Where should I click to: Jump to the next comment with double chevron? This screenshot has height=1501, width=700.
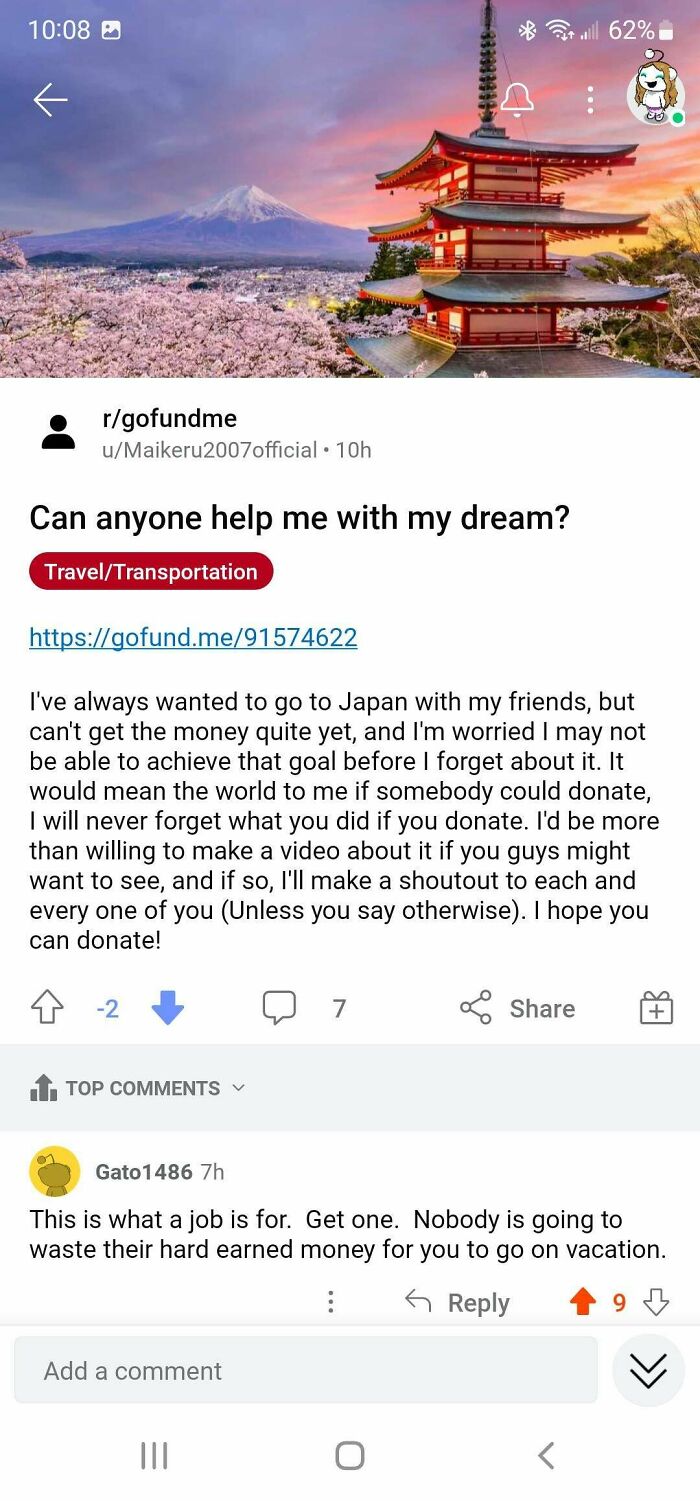click(x=648, y=1370)
